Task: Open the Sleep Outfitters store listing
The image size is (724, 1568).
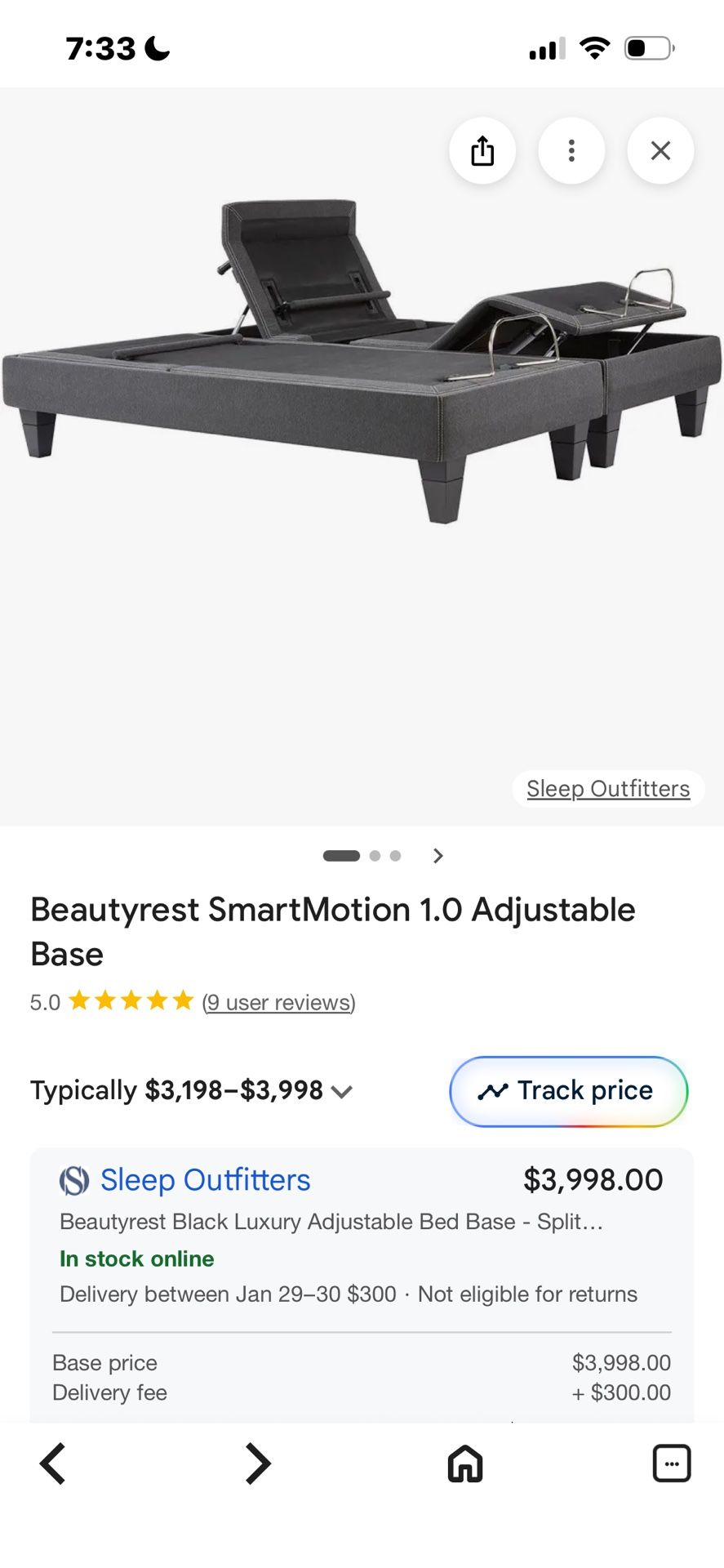Action: [204, 1179]
